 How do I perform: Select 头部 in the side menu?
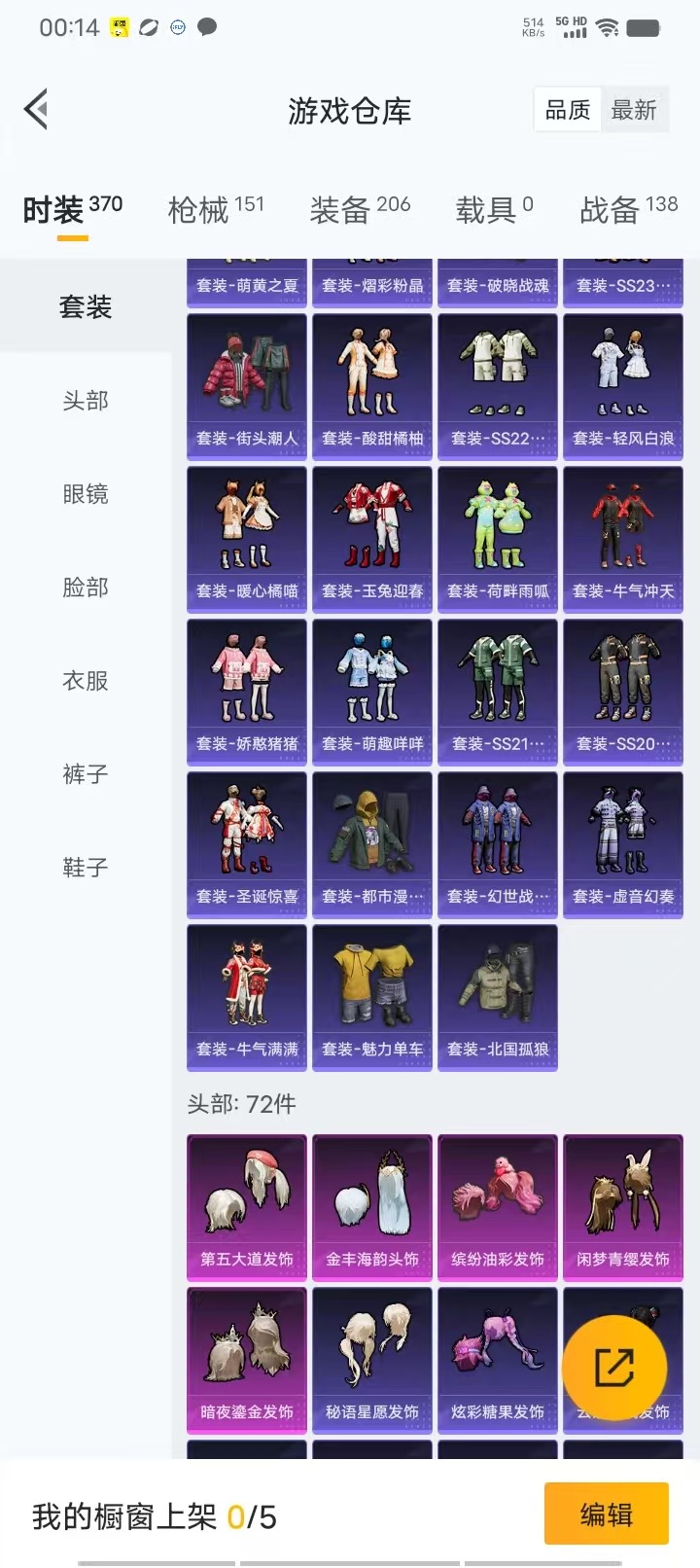point(86,401)
